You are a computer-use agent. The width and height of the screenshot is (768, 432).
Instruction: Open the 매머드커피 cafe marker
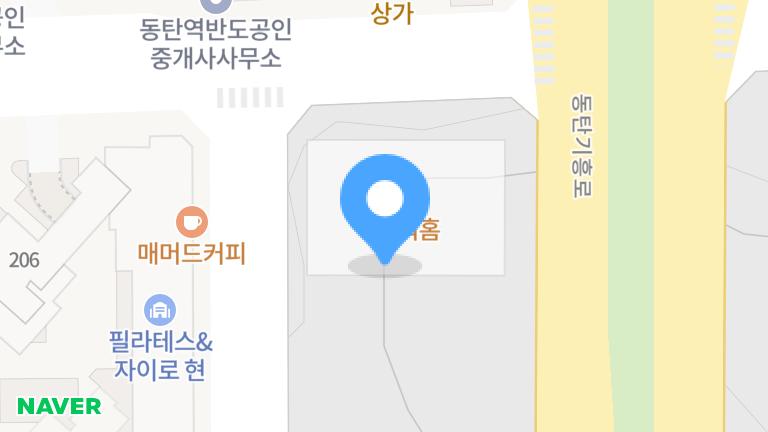coord(192,221)
